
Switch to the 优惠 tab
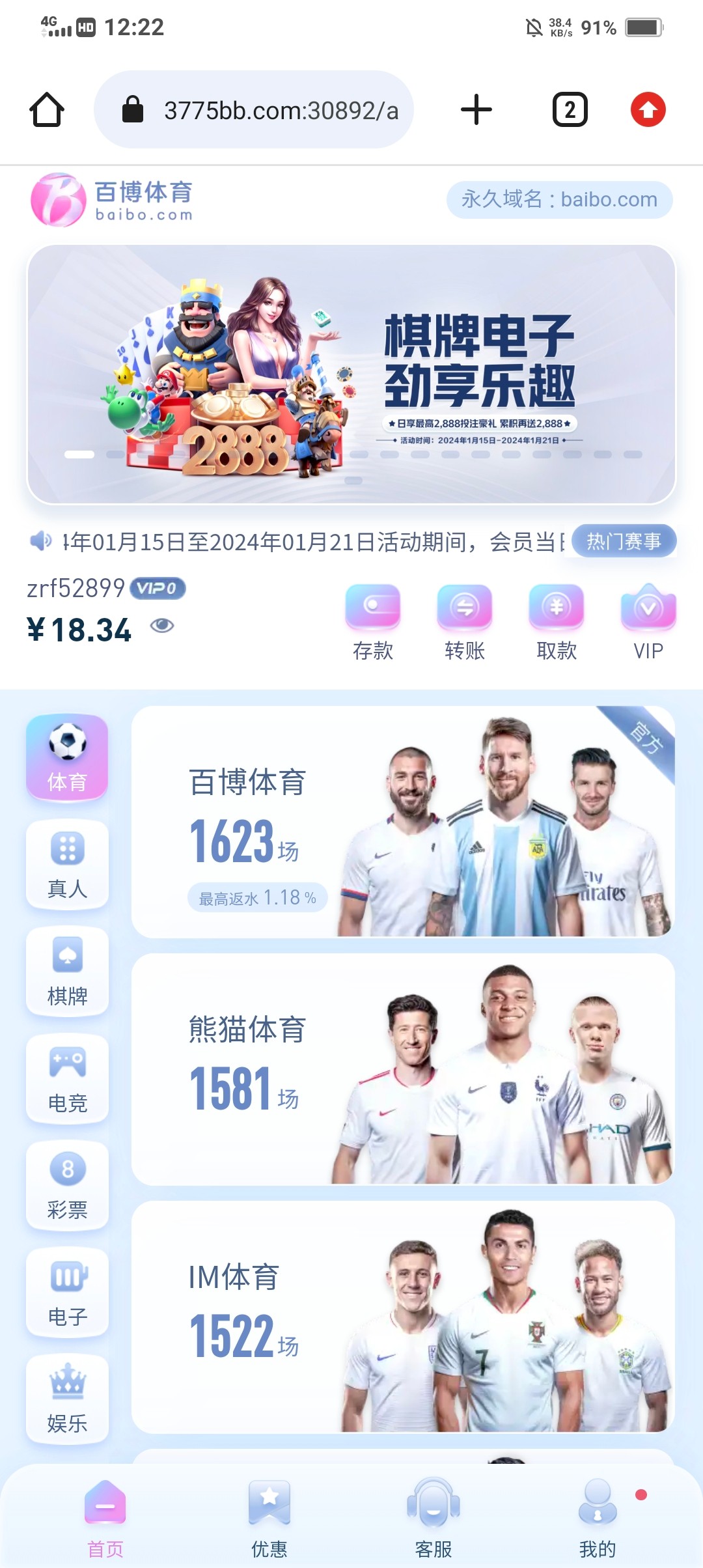[269, 1519]
